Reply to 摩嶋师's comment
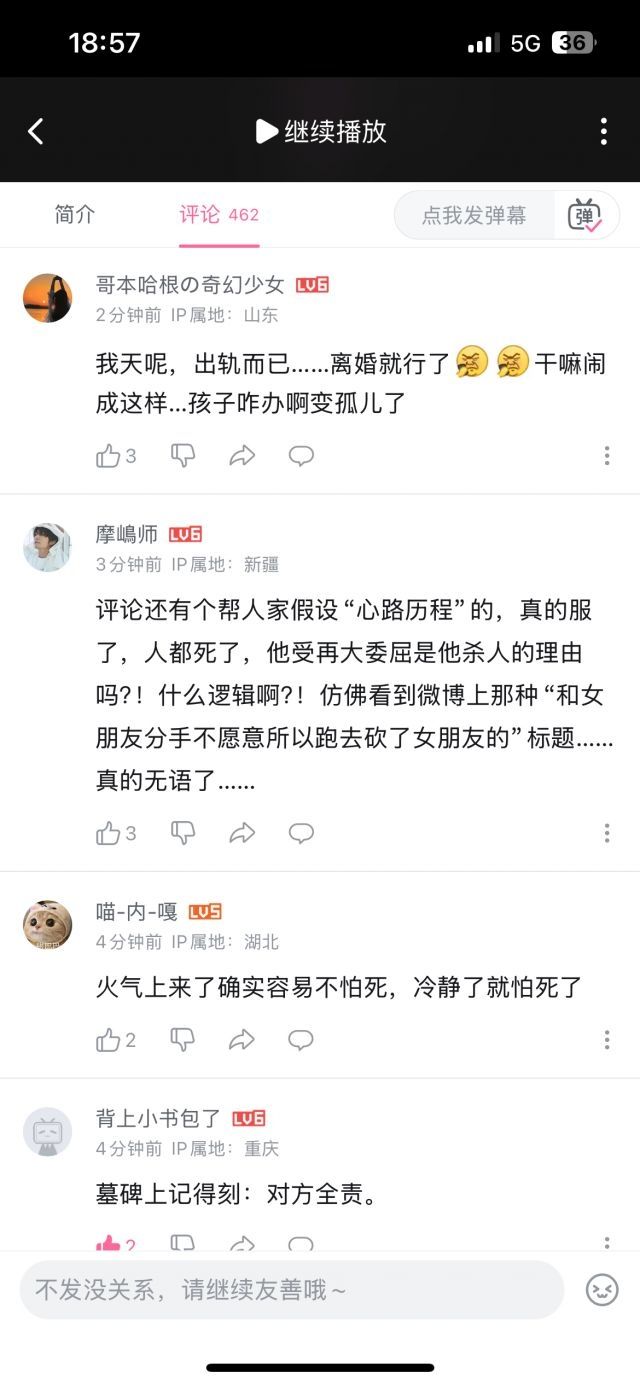This screenshot has height=1385, width=640. [301, 833]
